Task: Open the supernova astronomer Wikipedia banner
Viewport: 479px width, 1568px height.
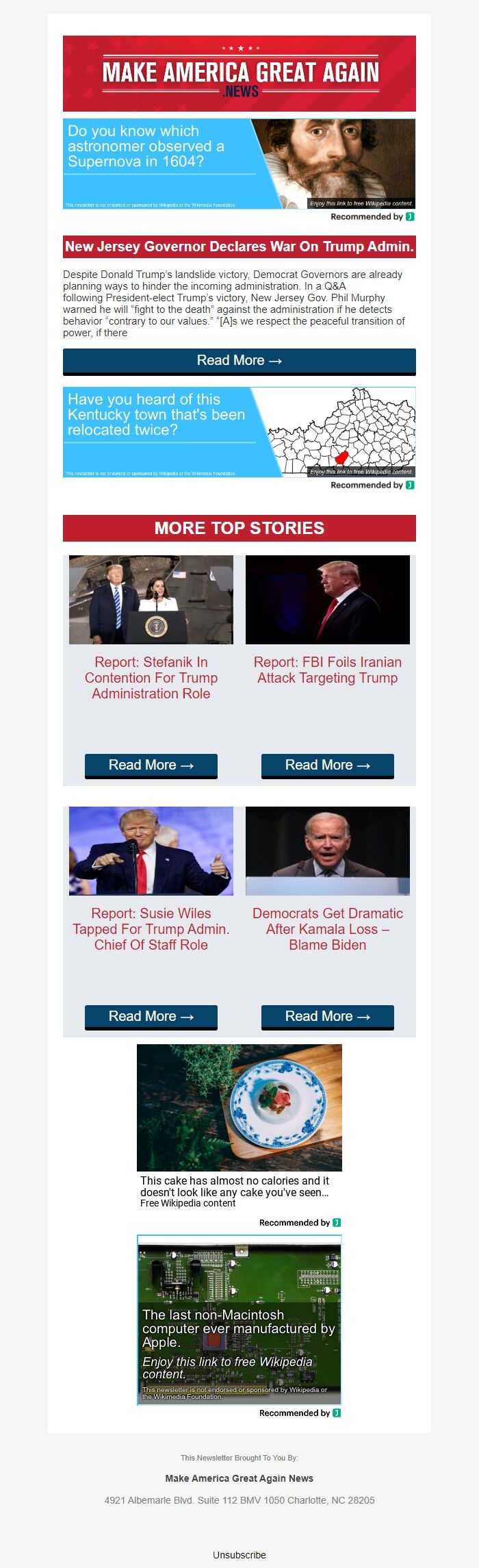Action: (x=239, y=164)
